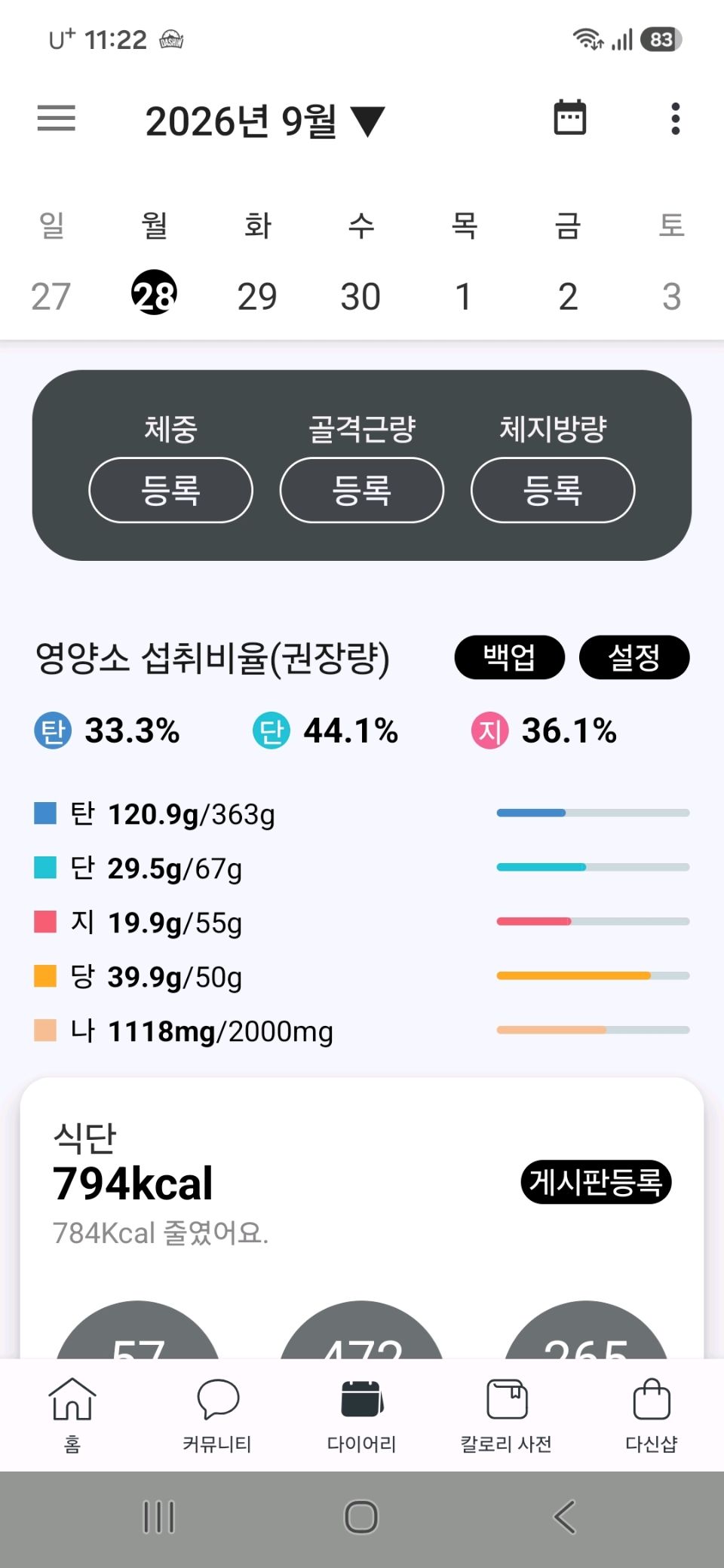Tap 등록 under 체중
724x1568 pixels.
170,490
